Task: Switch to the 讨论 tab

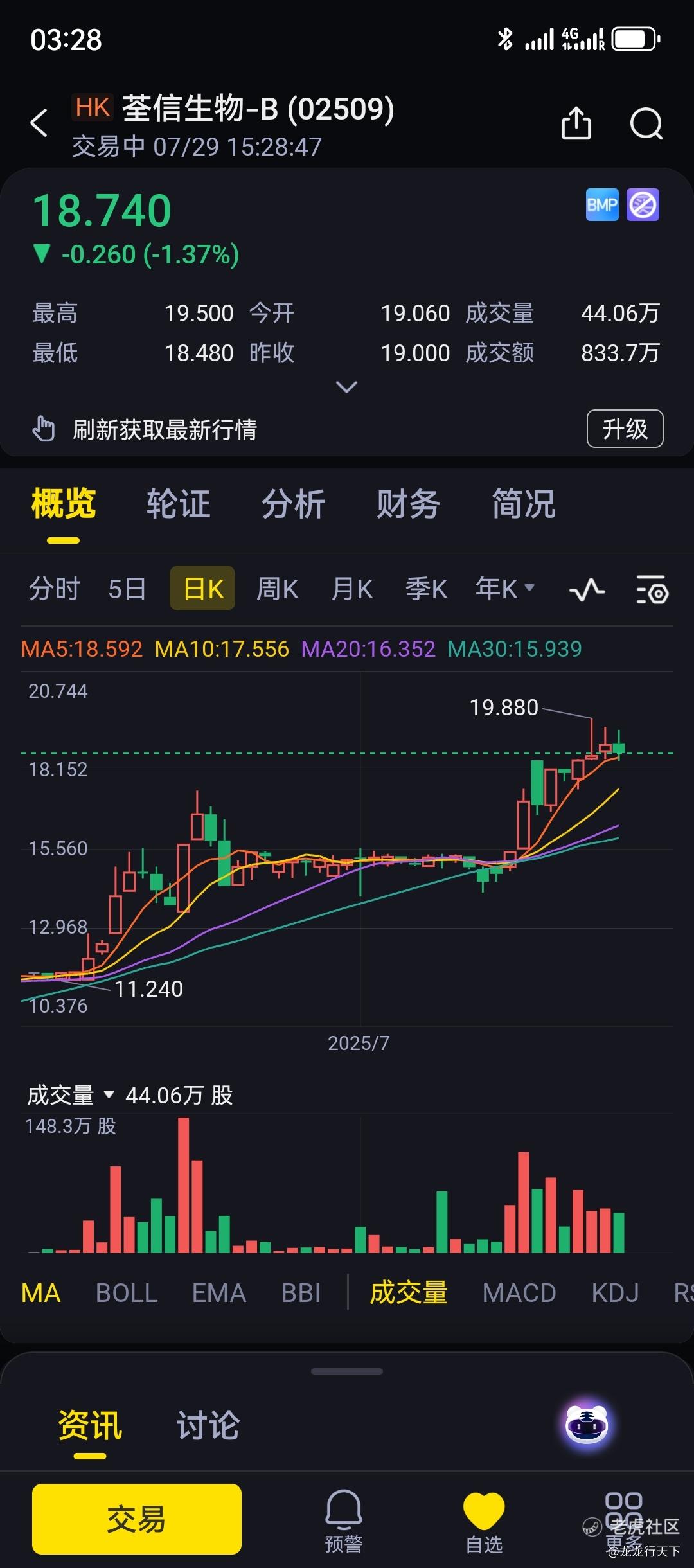Action: [x=208, y=1425]
